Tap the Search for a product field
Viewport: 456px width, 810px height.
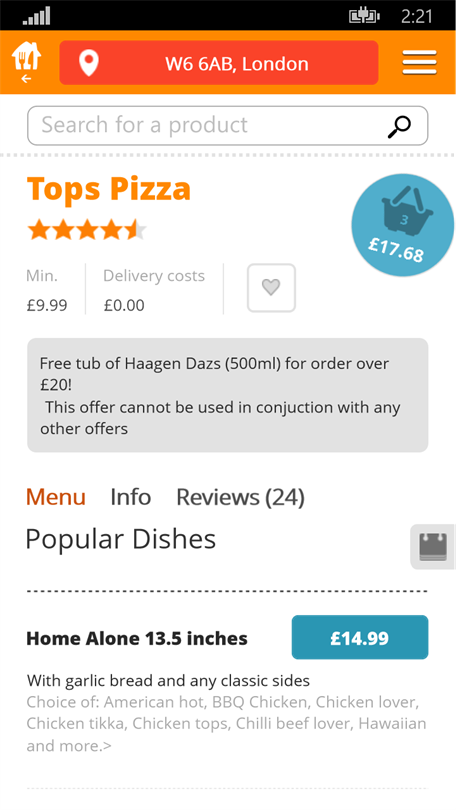coord(227,126)
